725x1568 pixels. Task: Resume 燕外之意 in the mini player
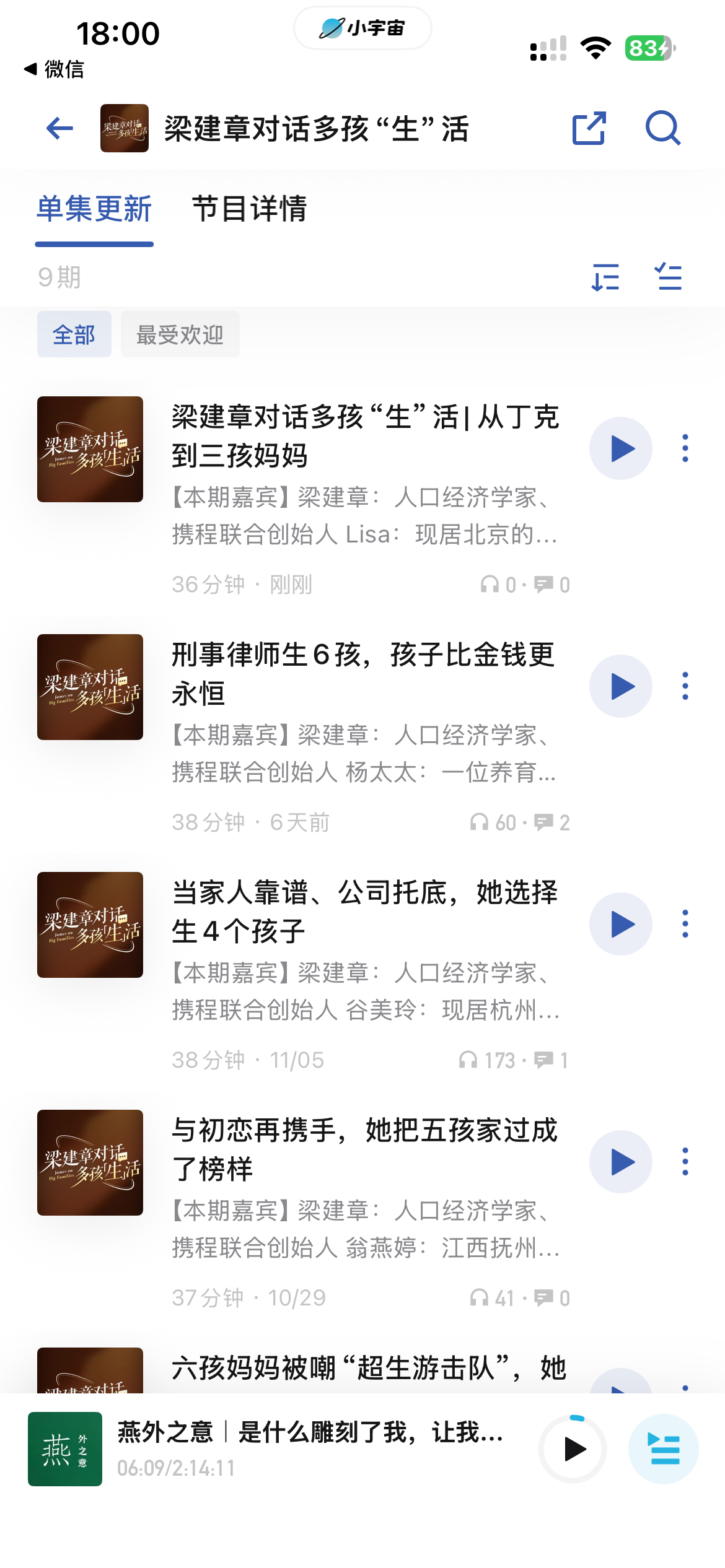click(x=573, y=1449)
